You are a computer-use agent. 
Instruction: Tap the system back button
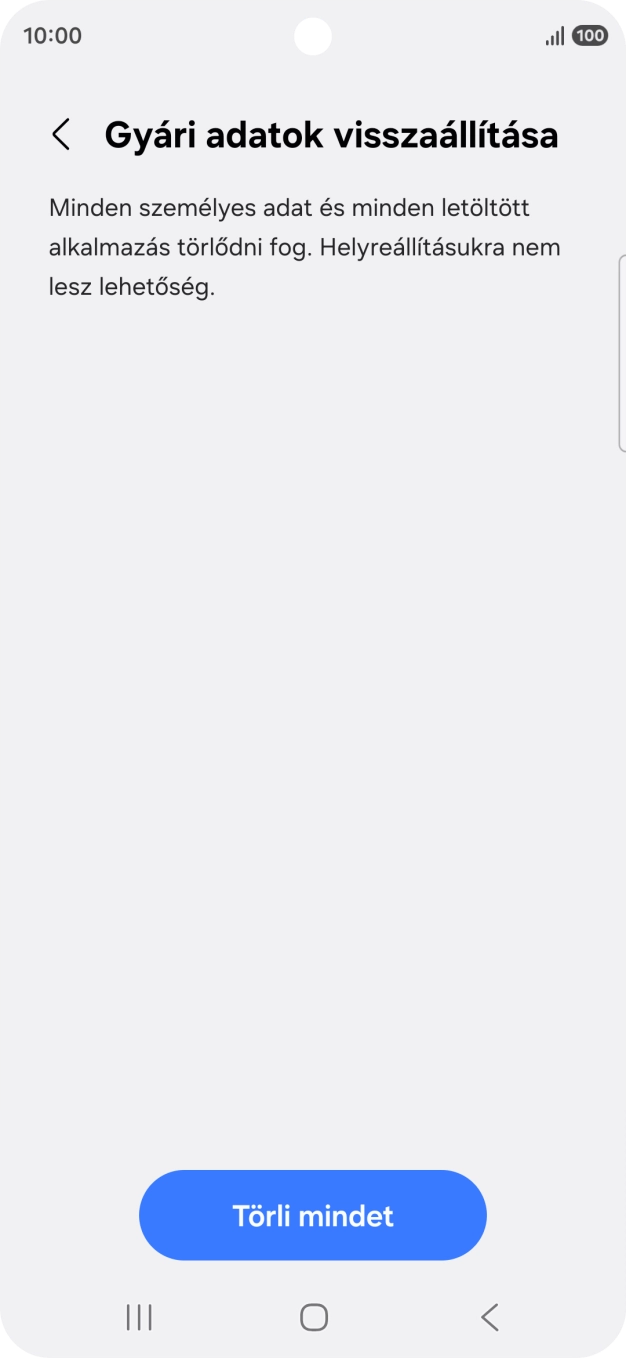pos(489,1317)
